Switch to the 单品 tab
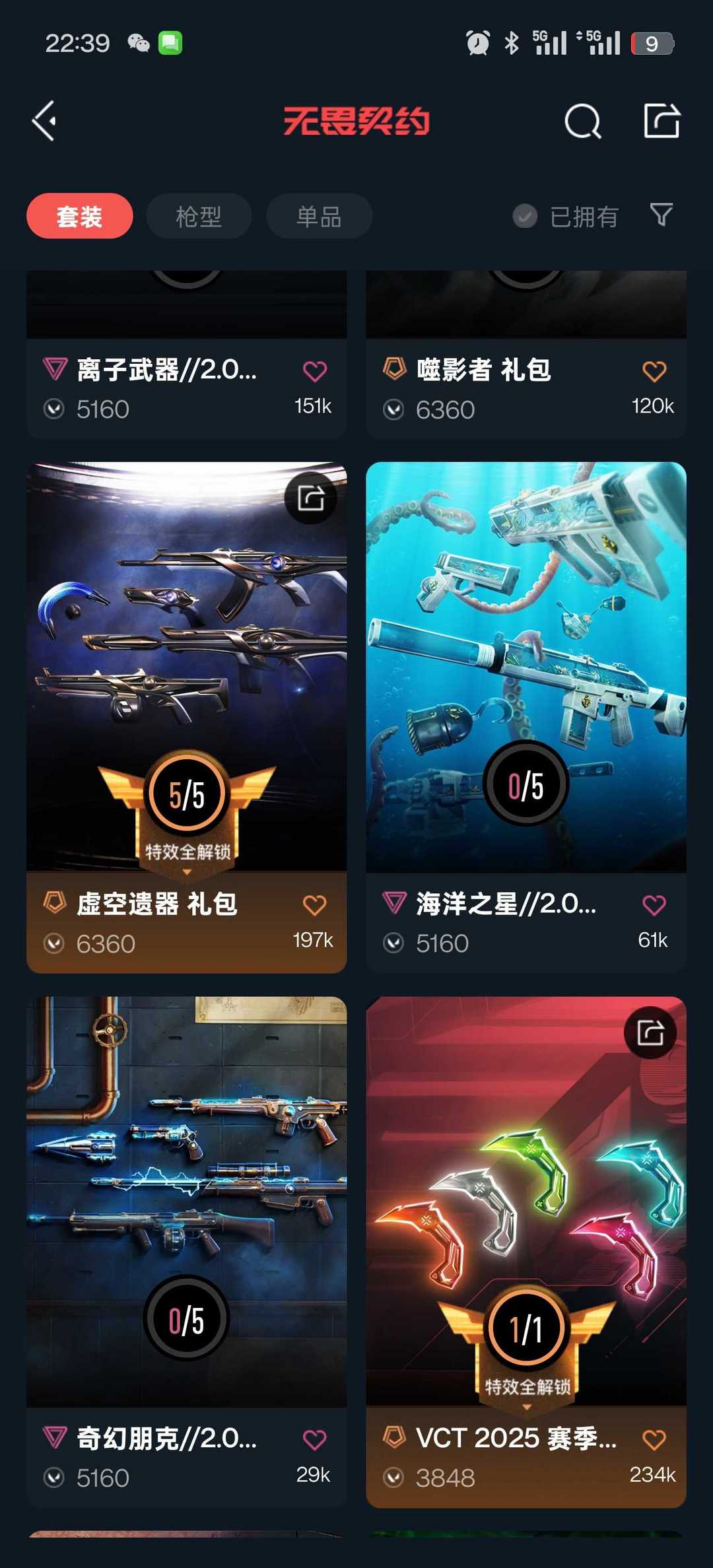Screen dimensions: 713x1568 click(x=319, y=216)
